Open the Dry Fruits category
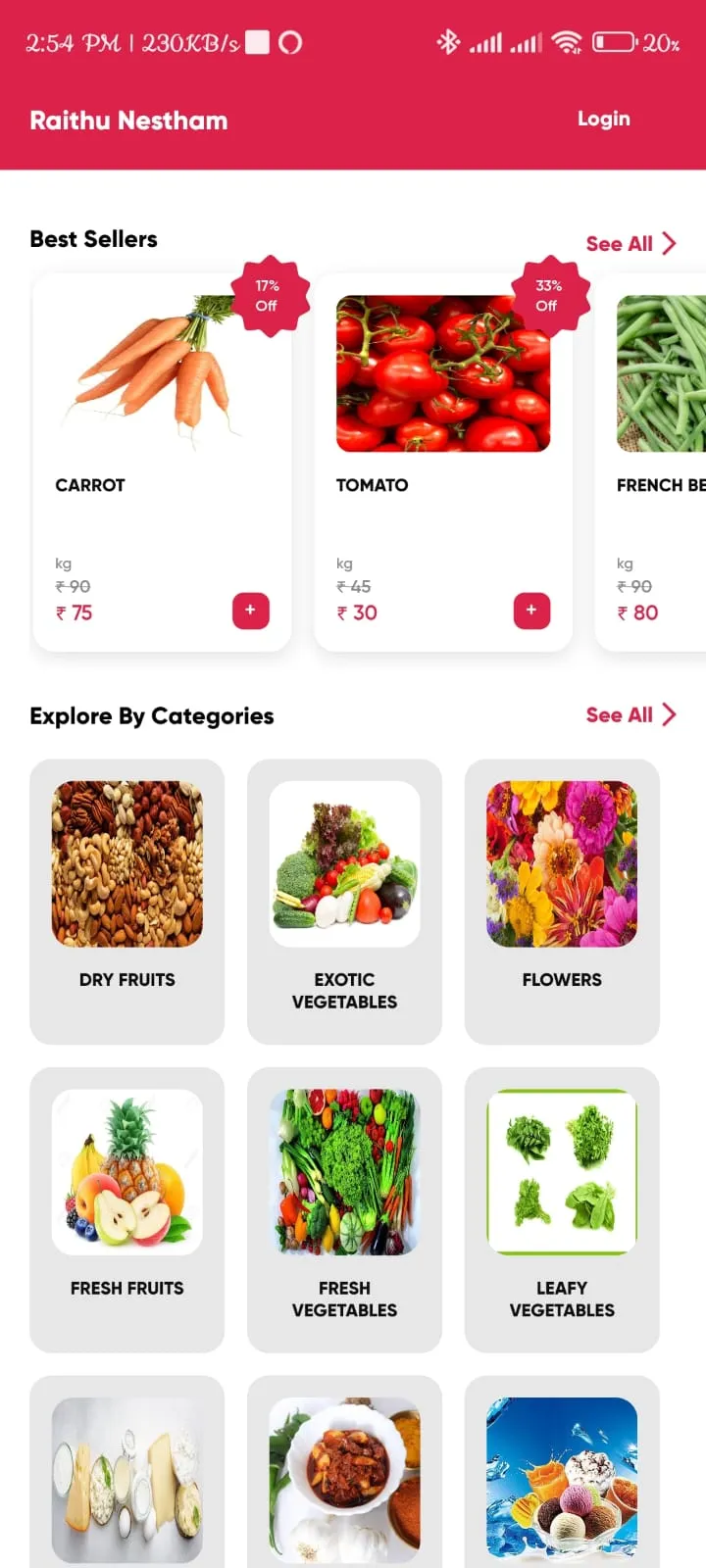The width and height of the screenshot is (706, 1568). [127, 901]
